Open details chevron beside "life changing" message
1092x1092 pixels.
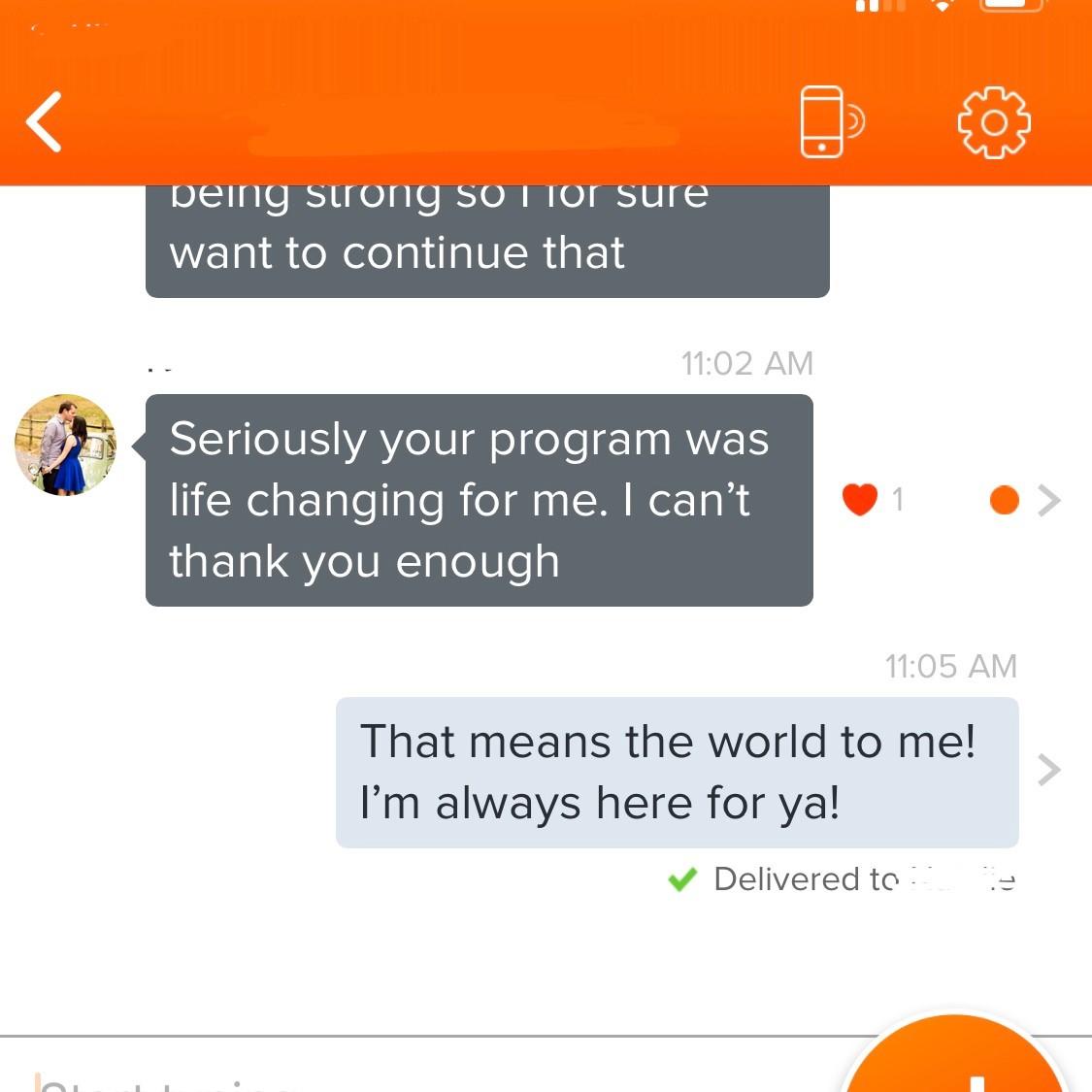[1048, 500]
